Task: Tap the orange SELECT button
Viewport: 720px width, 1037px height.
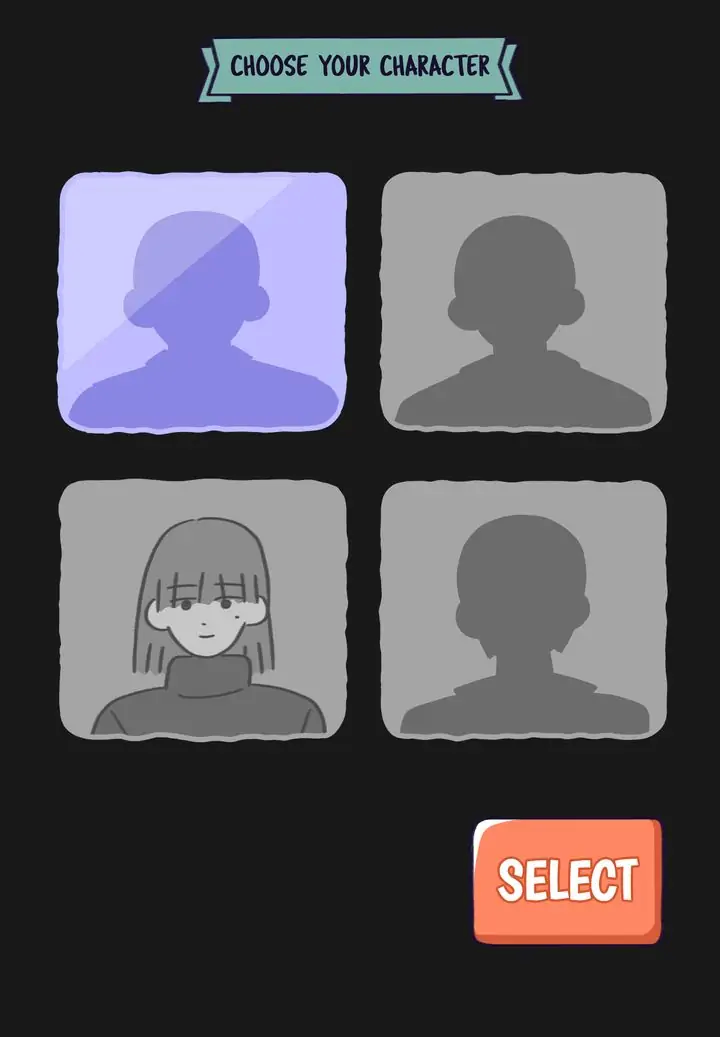Action: pos(567,881)
